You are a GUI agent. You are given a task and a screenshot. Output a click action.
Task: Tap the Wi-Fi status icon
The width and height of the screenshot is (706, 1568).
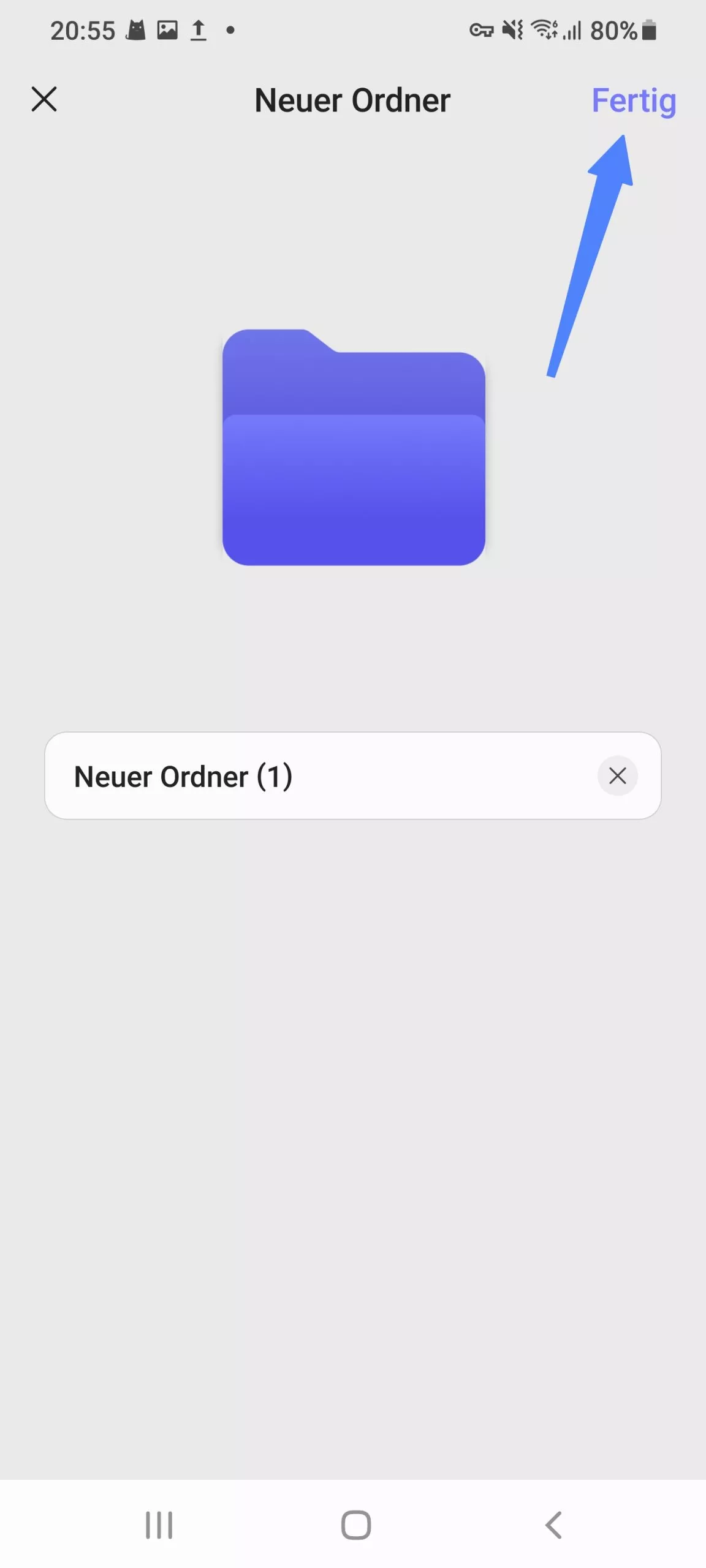pos(544,29)
